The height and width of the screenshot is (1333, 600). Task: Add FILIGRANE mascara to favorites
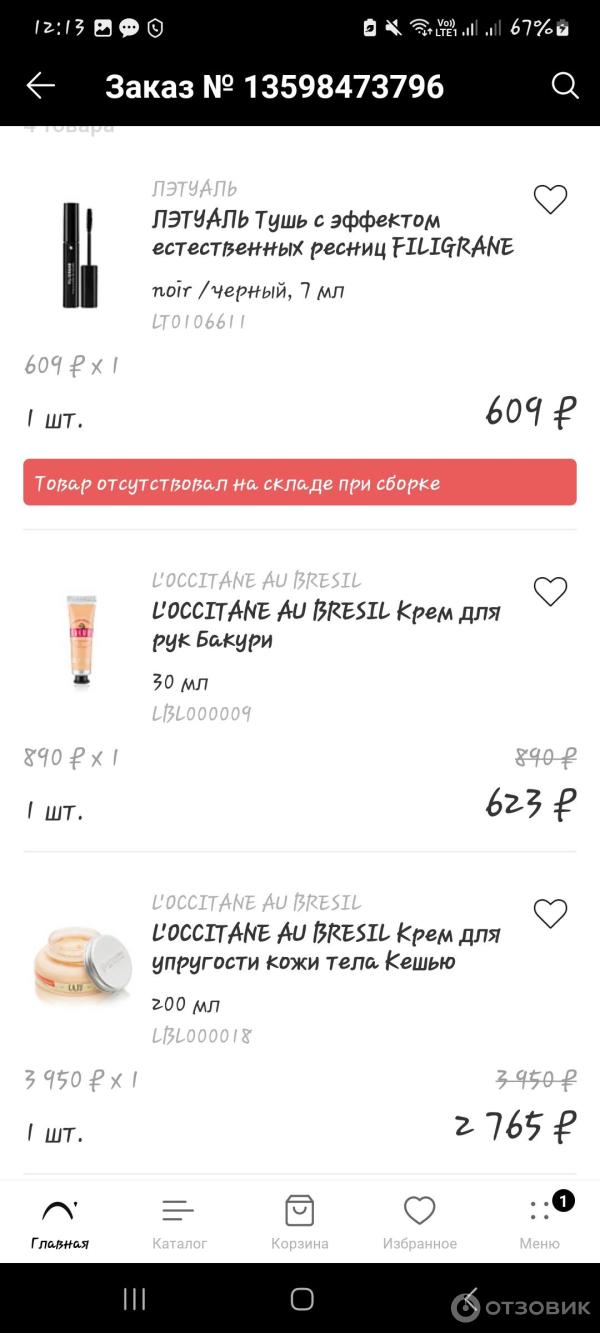[550, 199]
